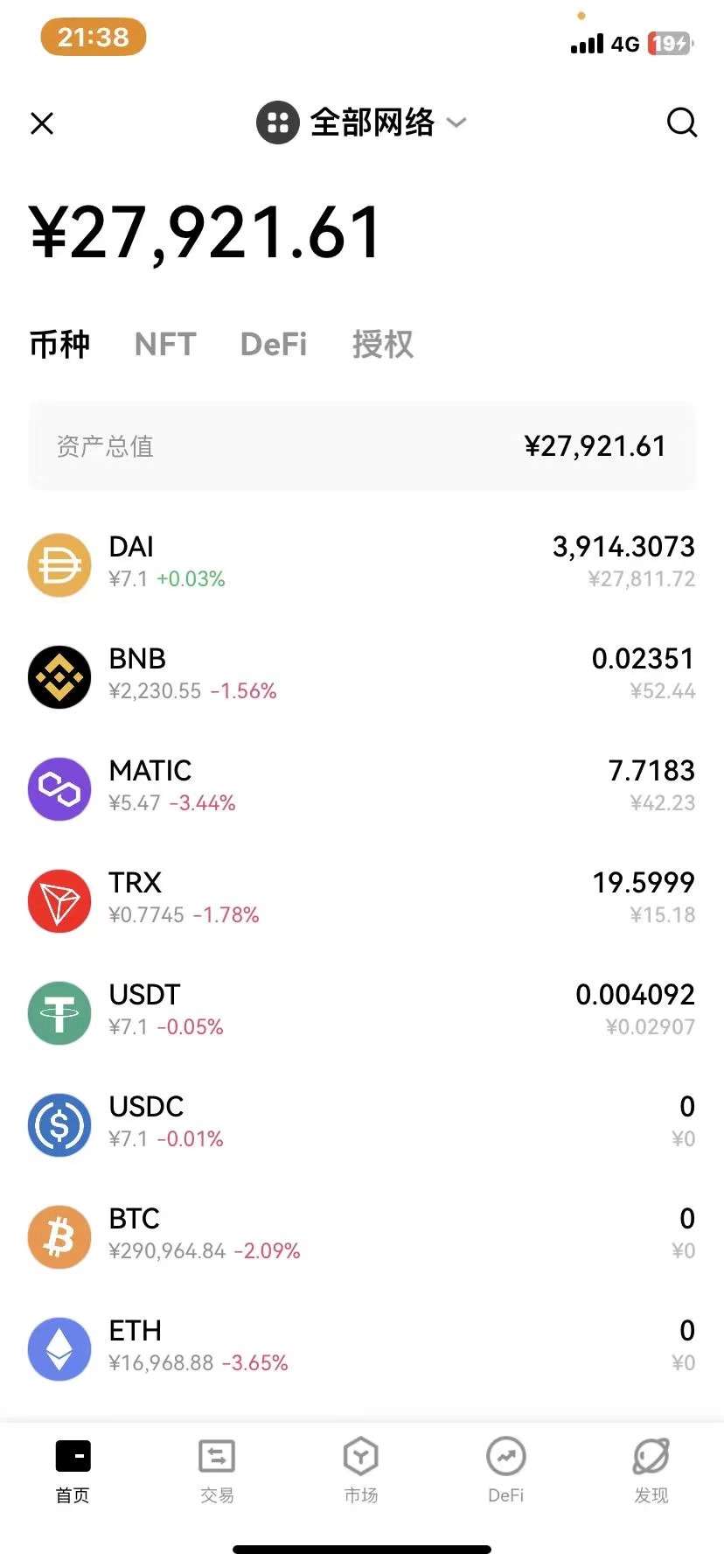Go to the 市场 bottom tab
This screenshot has height=1568, width=724.
coord(361,1472)
